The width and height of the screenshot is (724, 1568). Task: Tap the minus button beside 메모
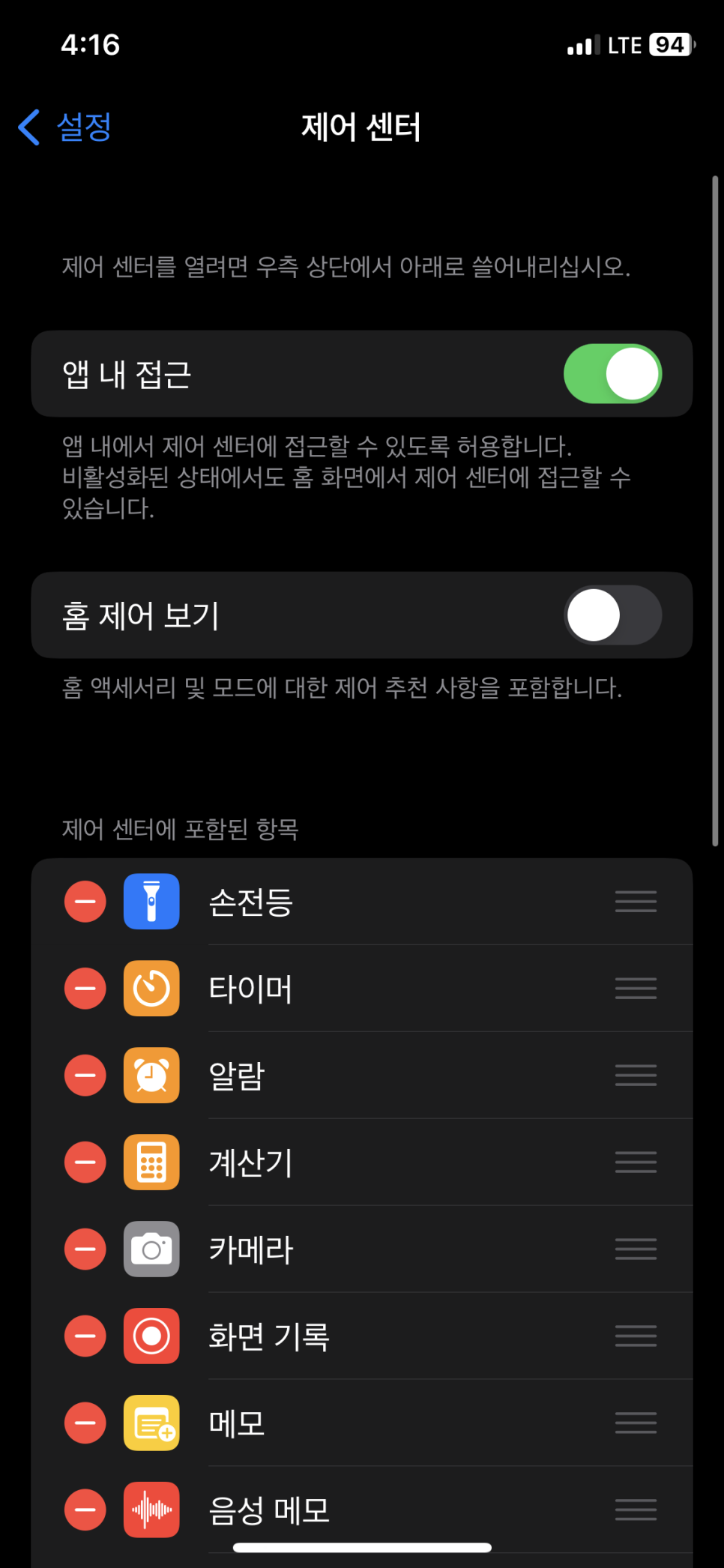tap(85, 1423)
